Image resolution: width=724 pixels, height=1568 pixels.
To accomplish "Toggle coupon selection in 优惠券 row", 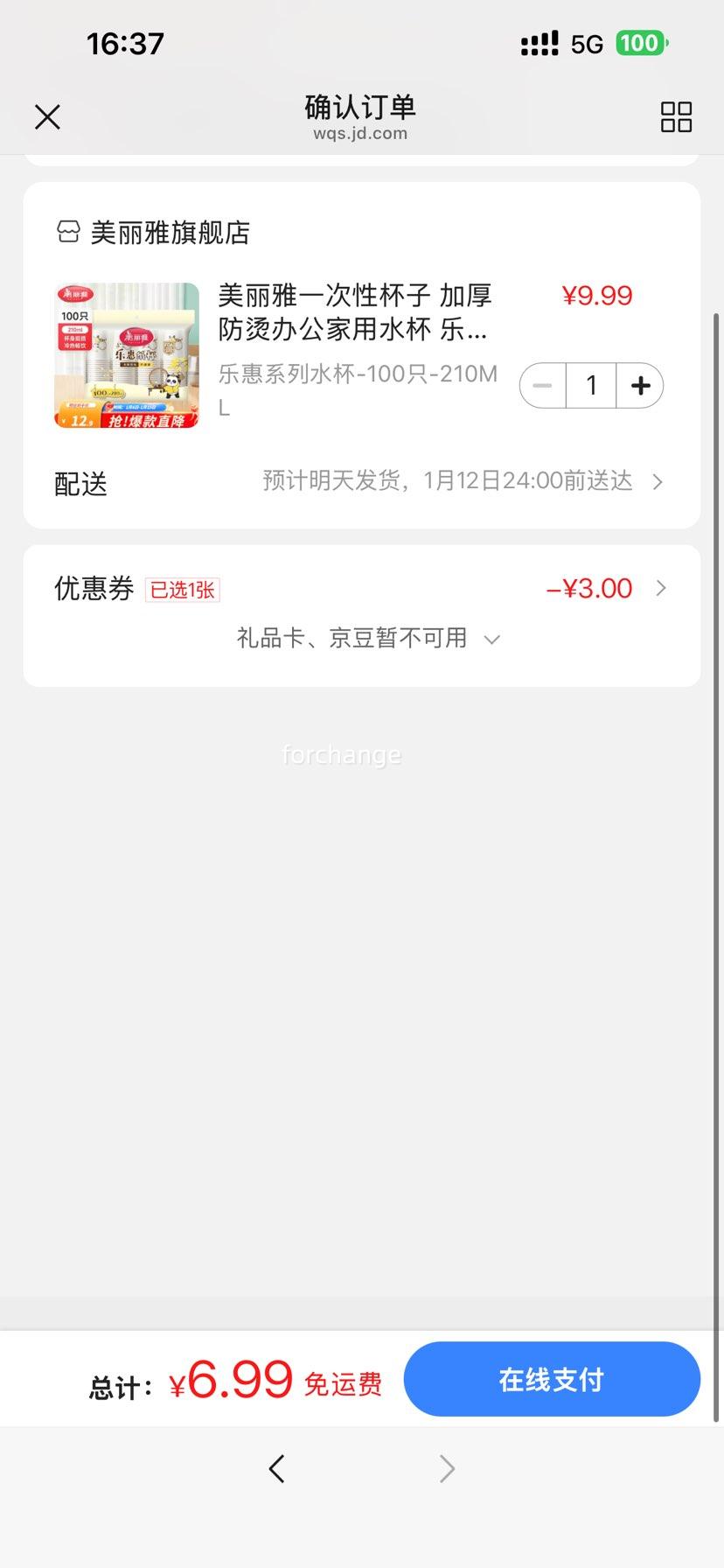I will pos(94,588).
